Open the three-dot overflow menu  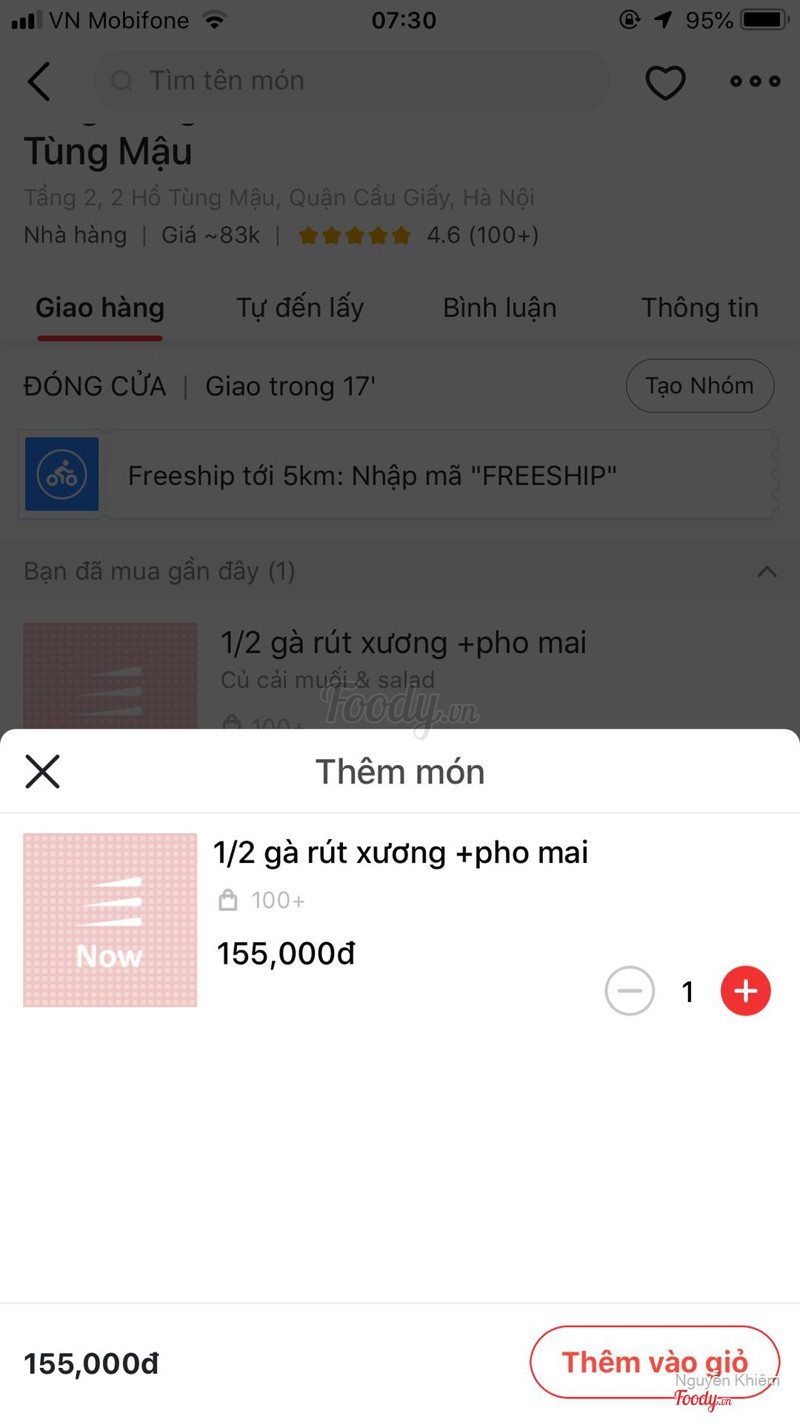[755, 82]
